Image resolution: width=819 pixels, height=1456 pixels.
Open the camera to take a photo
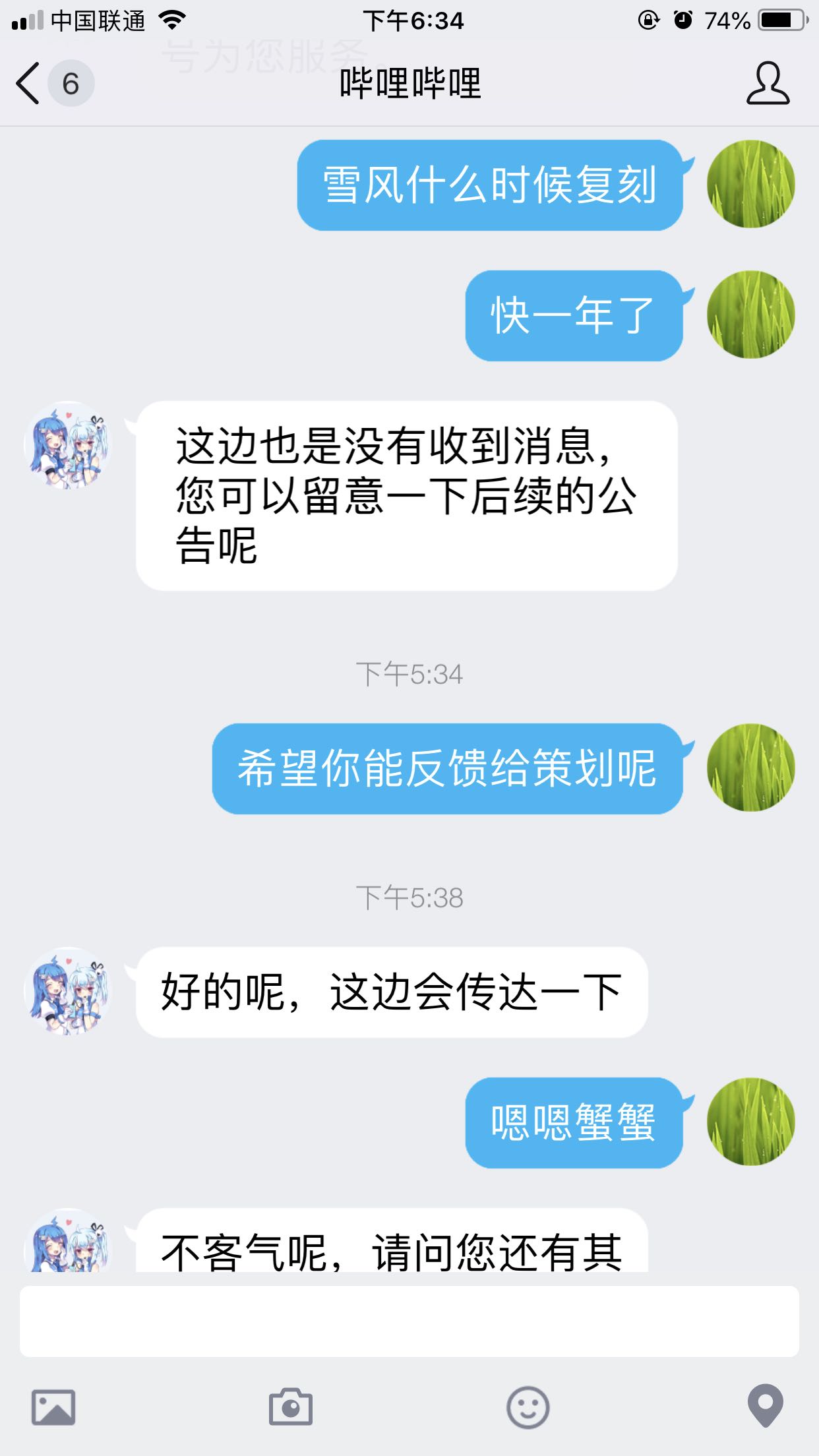(x=291, y=1407)
